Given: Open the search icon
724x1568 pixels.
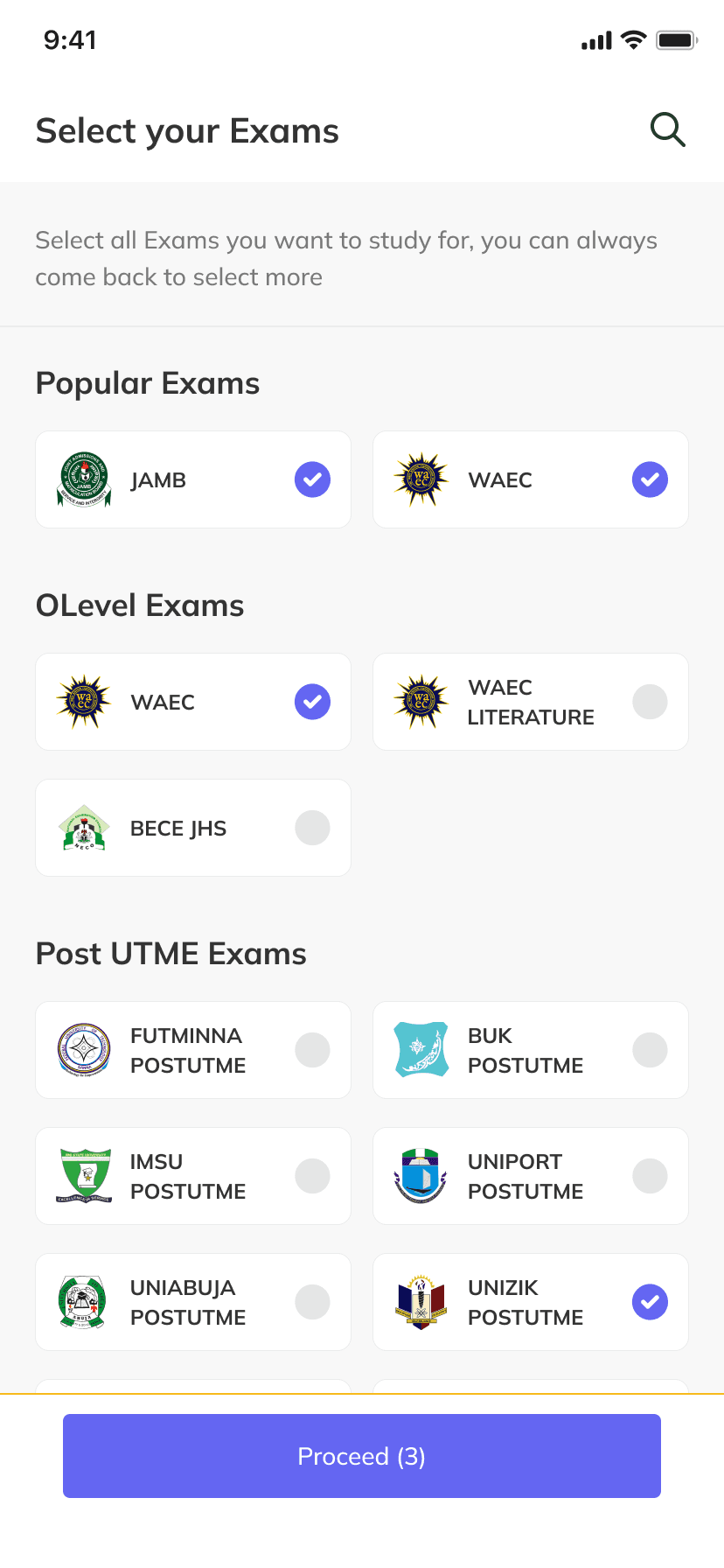Looking at the screenshot, I should 667,129.
